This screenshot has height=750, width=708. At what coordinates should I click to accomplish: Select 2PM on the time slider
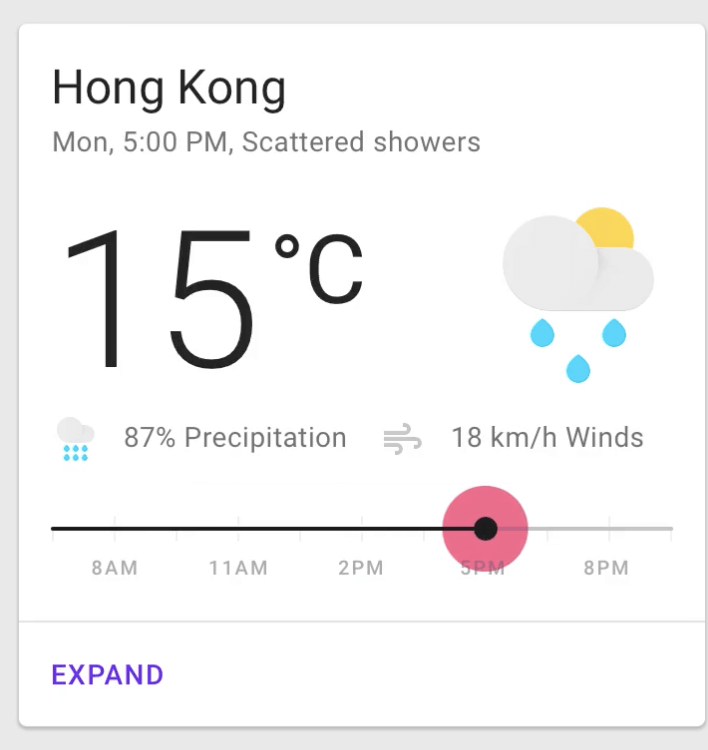tap(361, 528)
